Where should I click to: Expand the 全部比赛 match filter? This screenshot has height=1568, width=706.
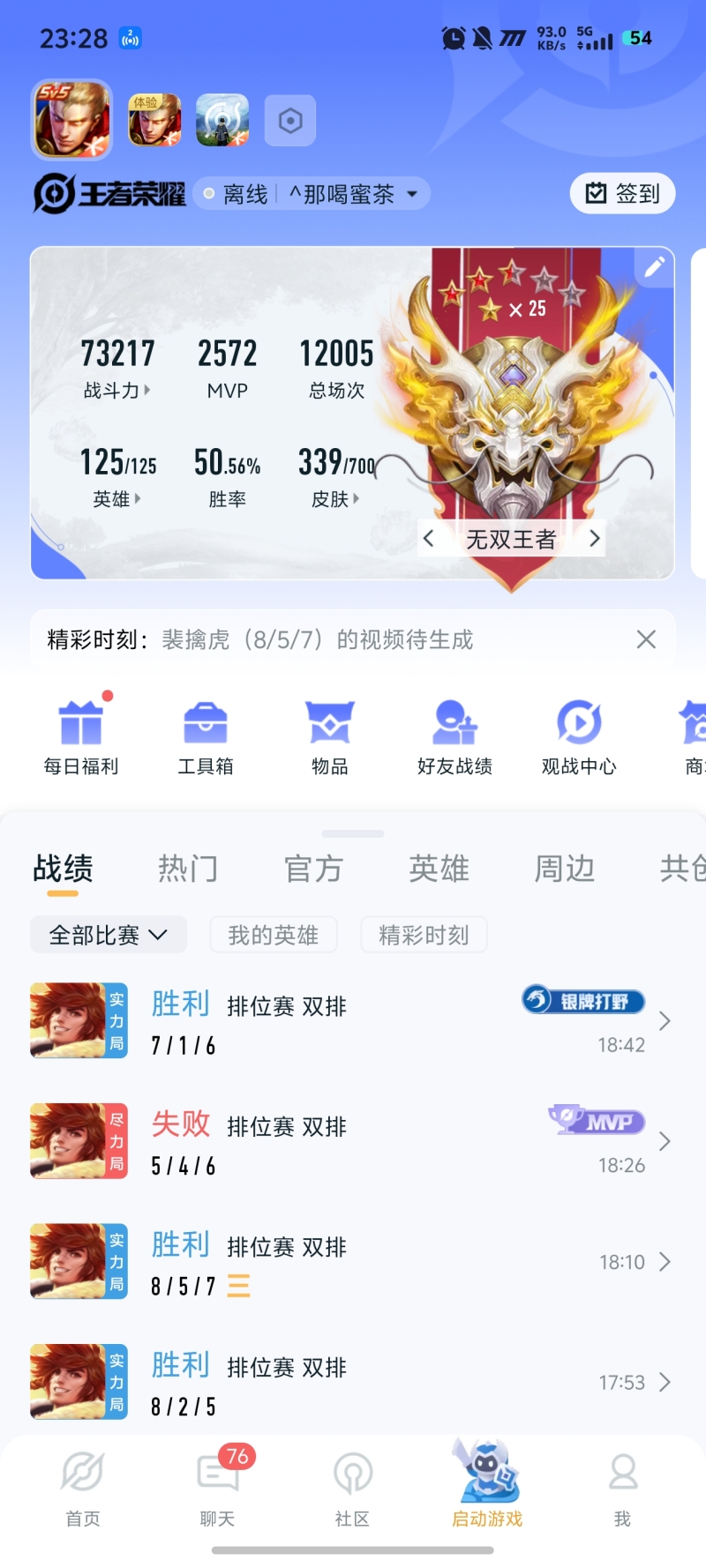108,935
